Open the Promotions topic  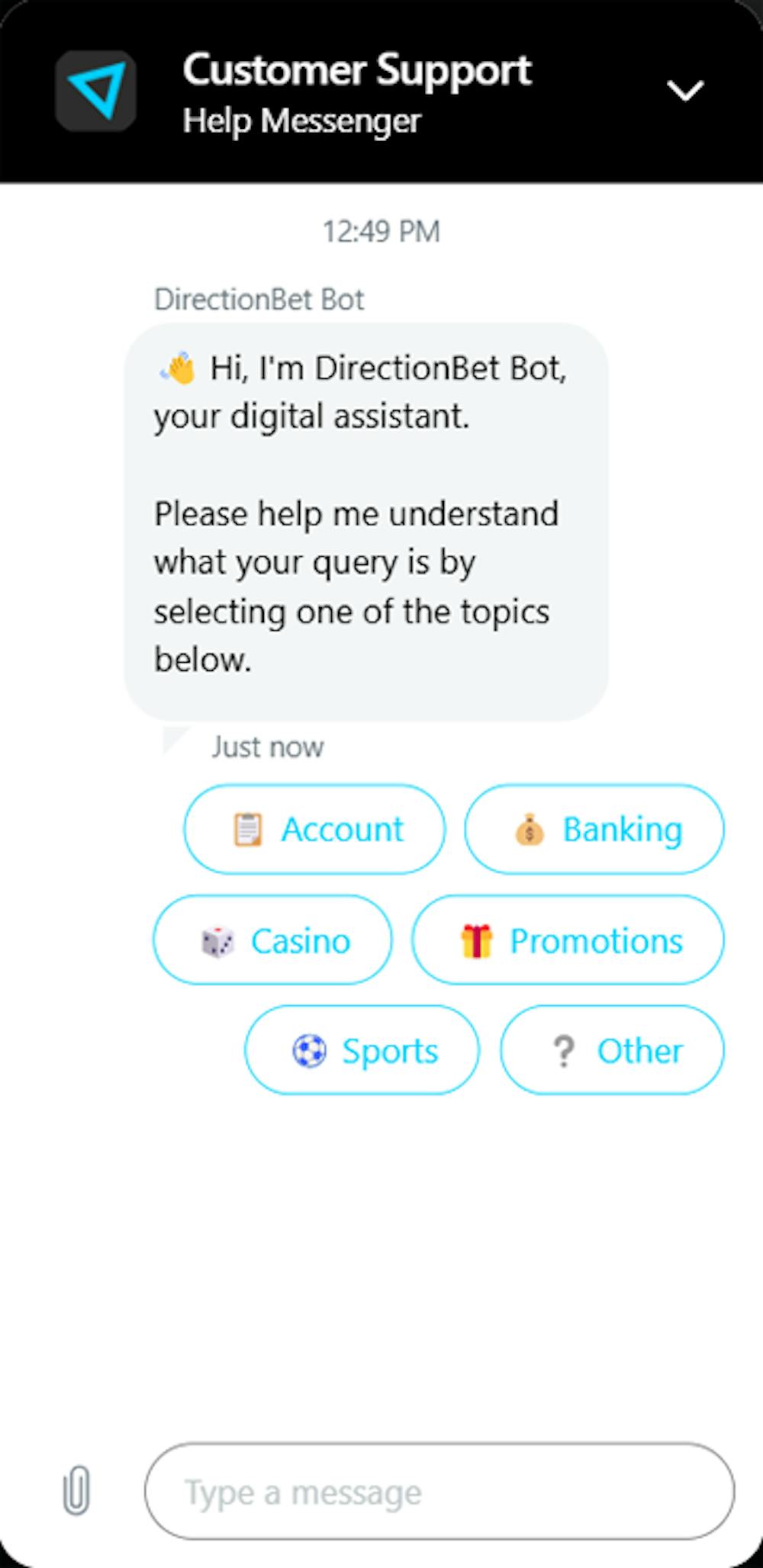(568, 940)
